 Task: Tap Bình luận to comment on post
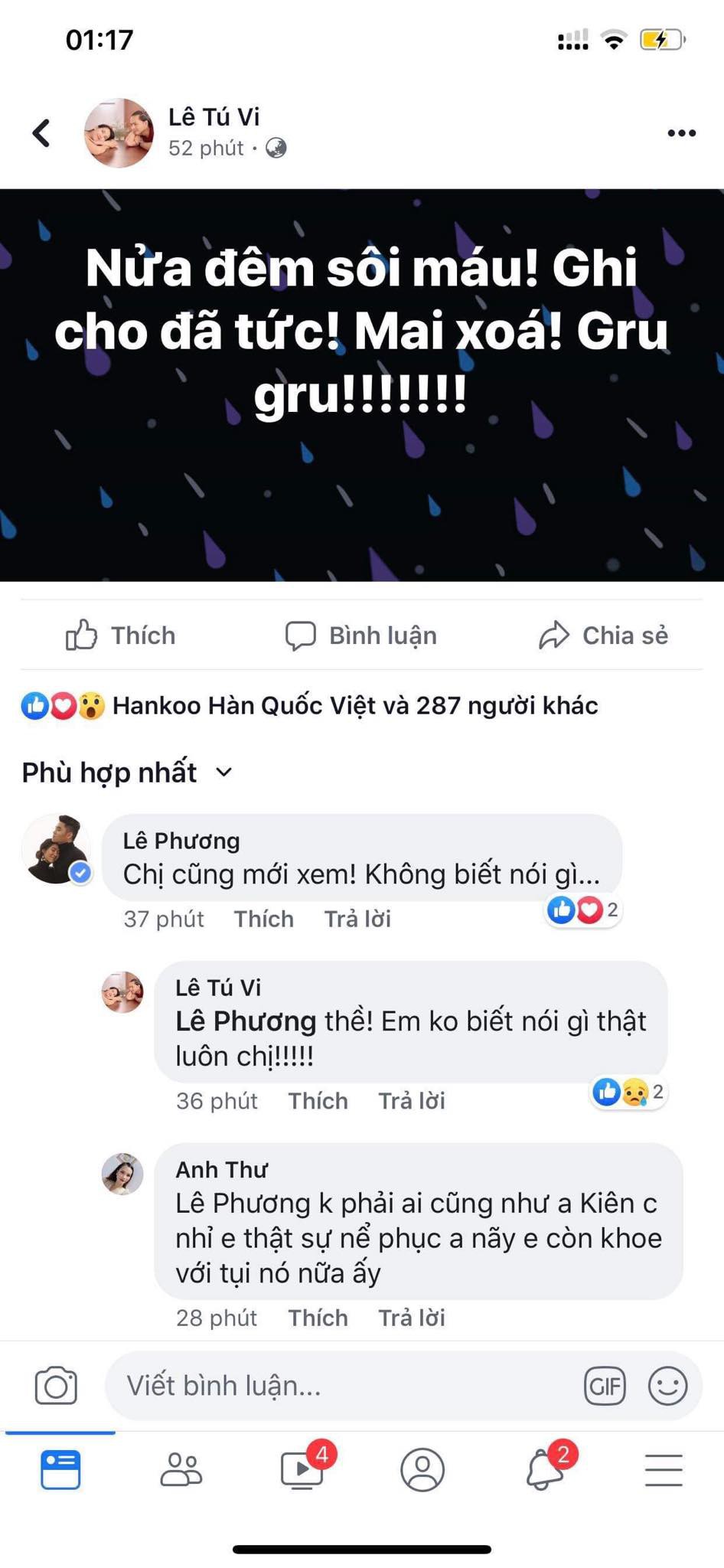(361, 635)
